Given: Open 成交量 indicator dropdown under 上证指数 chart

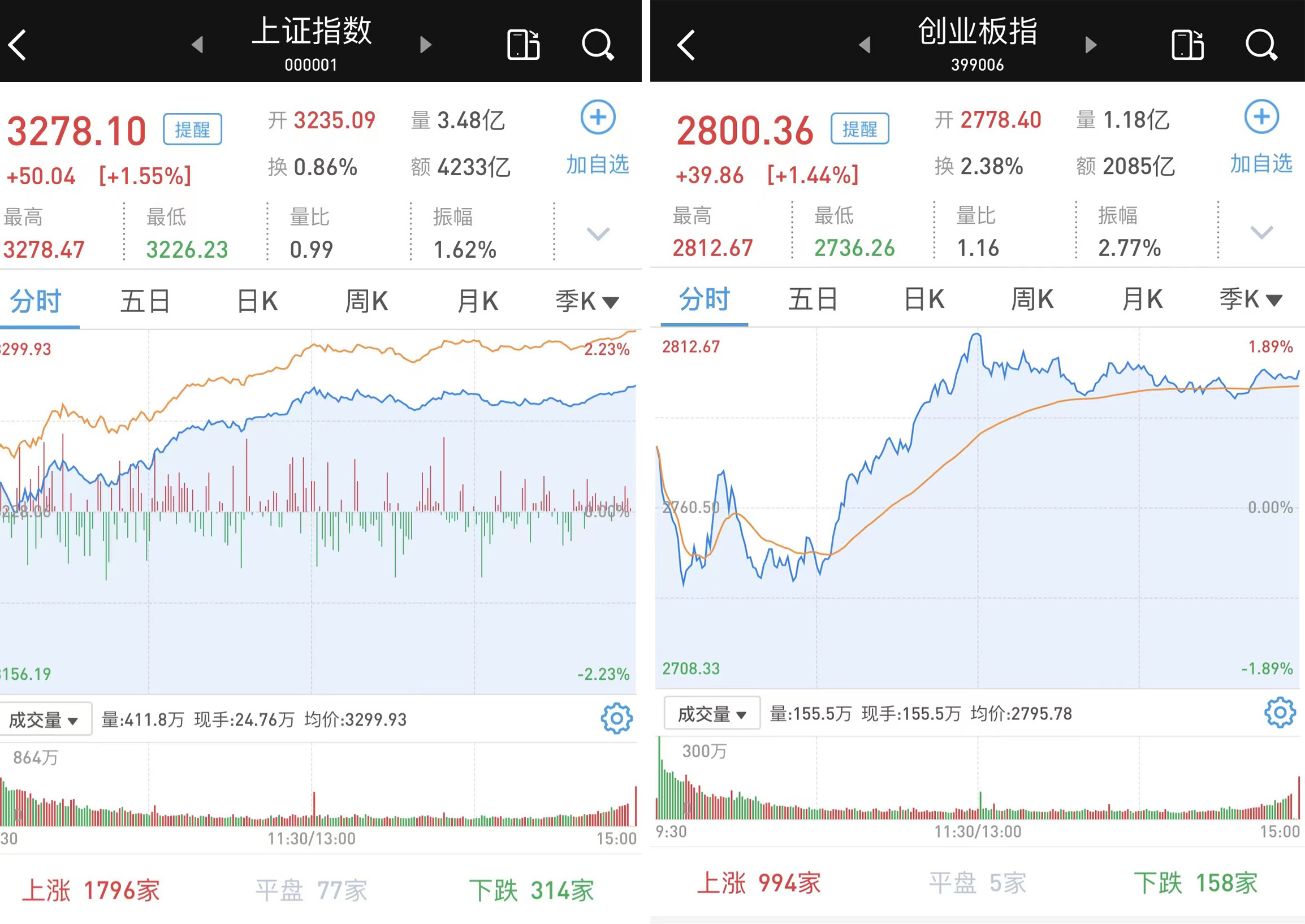Looking at the screenshot, I should 45,720.
